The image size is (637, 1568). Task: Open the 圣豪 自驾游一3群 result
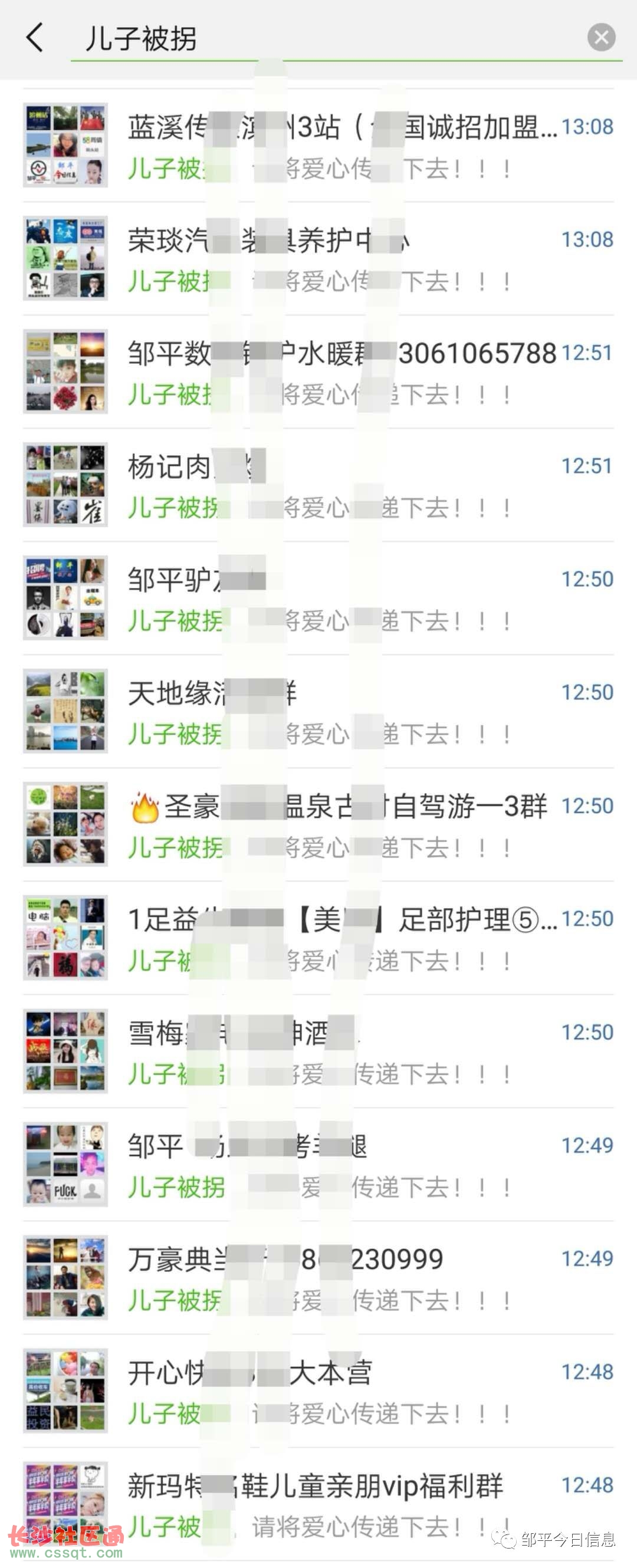coord(341,826)
